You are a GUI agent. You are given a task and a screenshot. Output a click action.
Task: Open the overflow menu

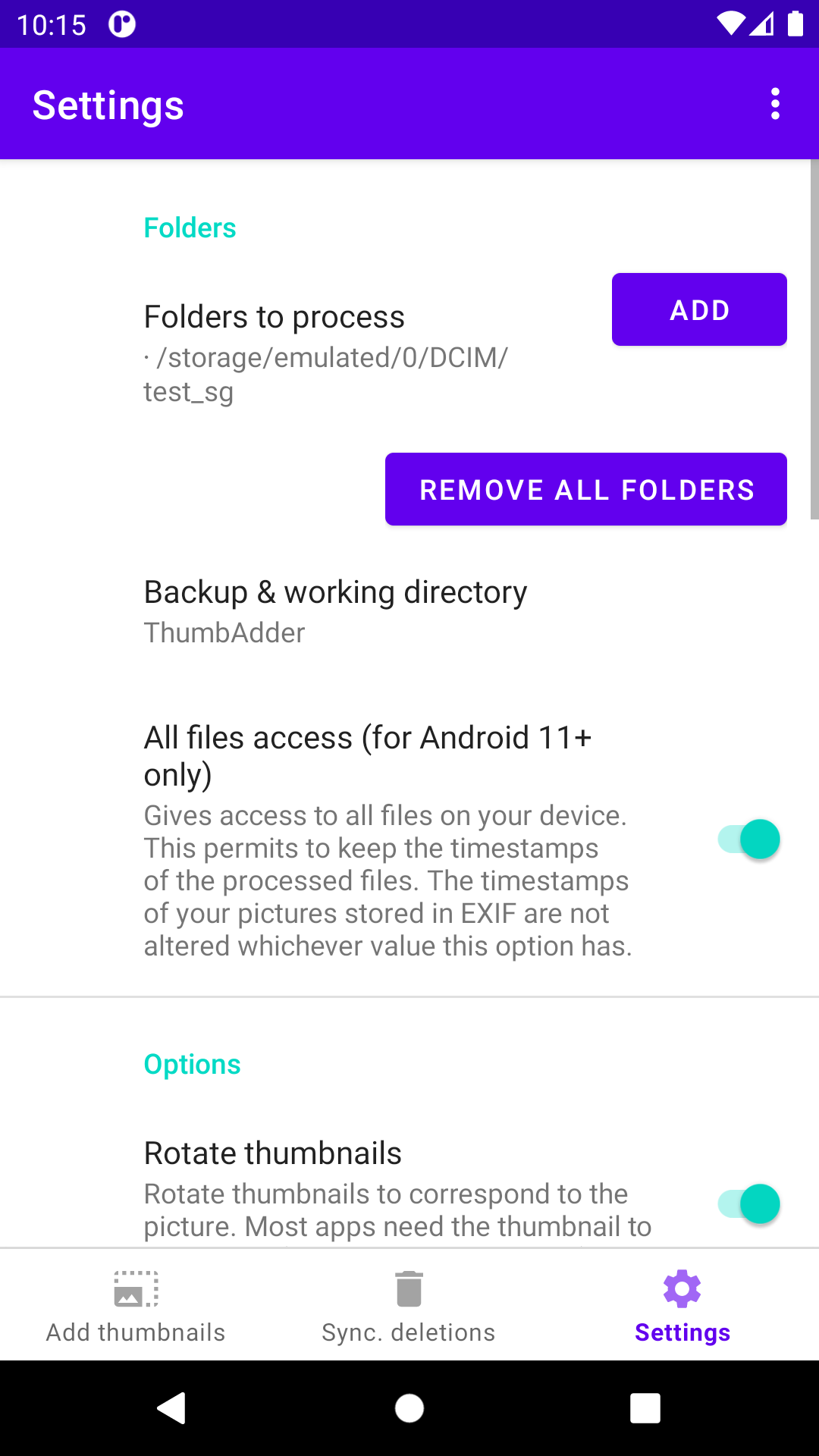774,104
